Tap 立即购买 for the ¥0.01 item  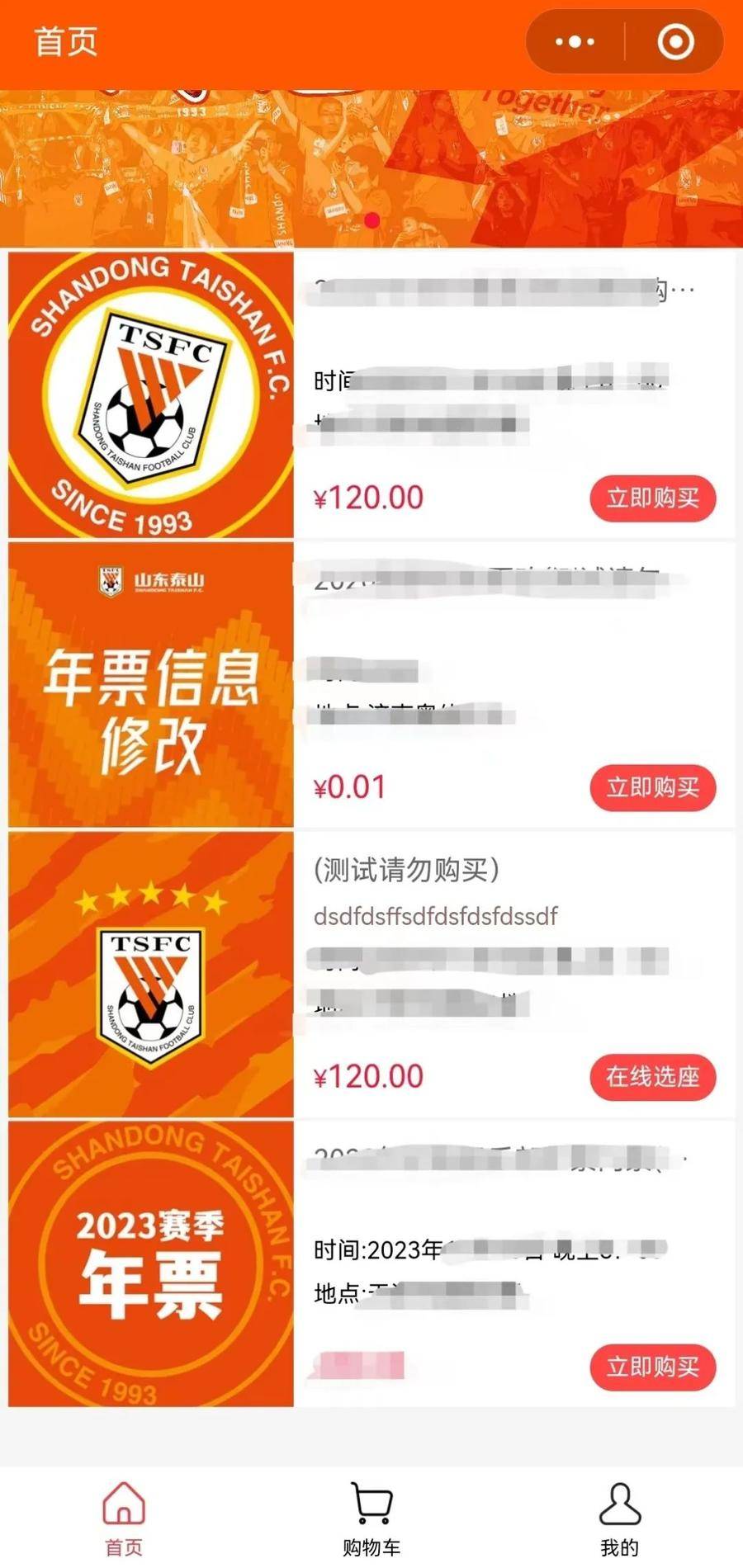[x=652, y=787]
